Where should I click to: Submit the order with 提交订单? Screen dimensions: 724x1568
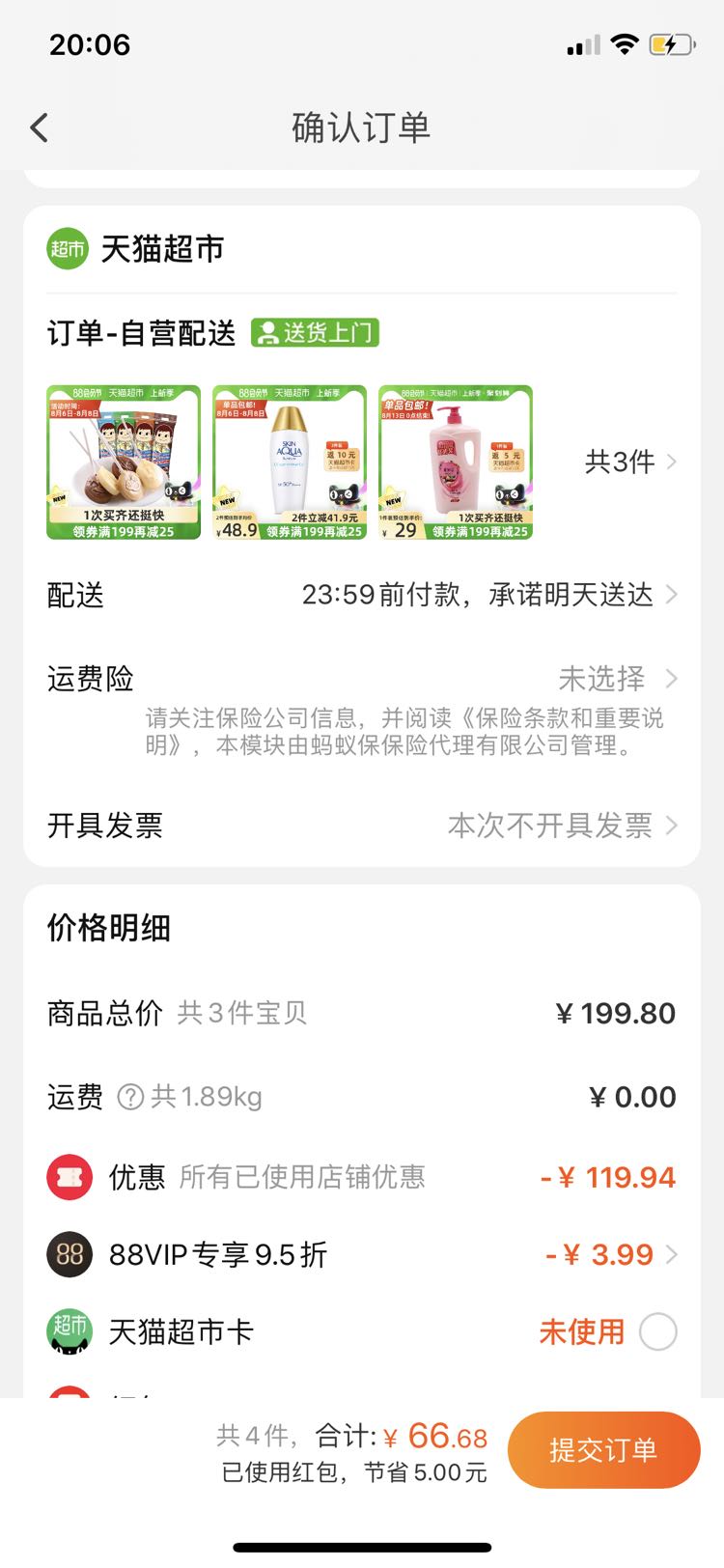[x=603, y=1449]
